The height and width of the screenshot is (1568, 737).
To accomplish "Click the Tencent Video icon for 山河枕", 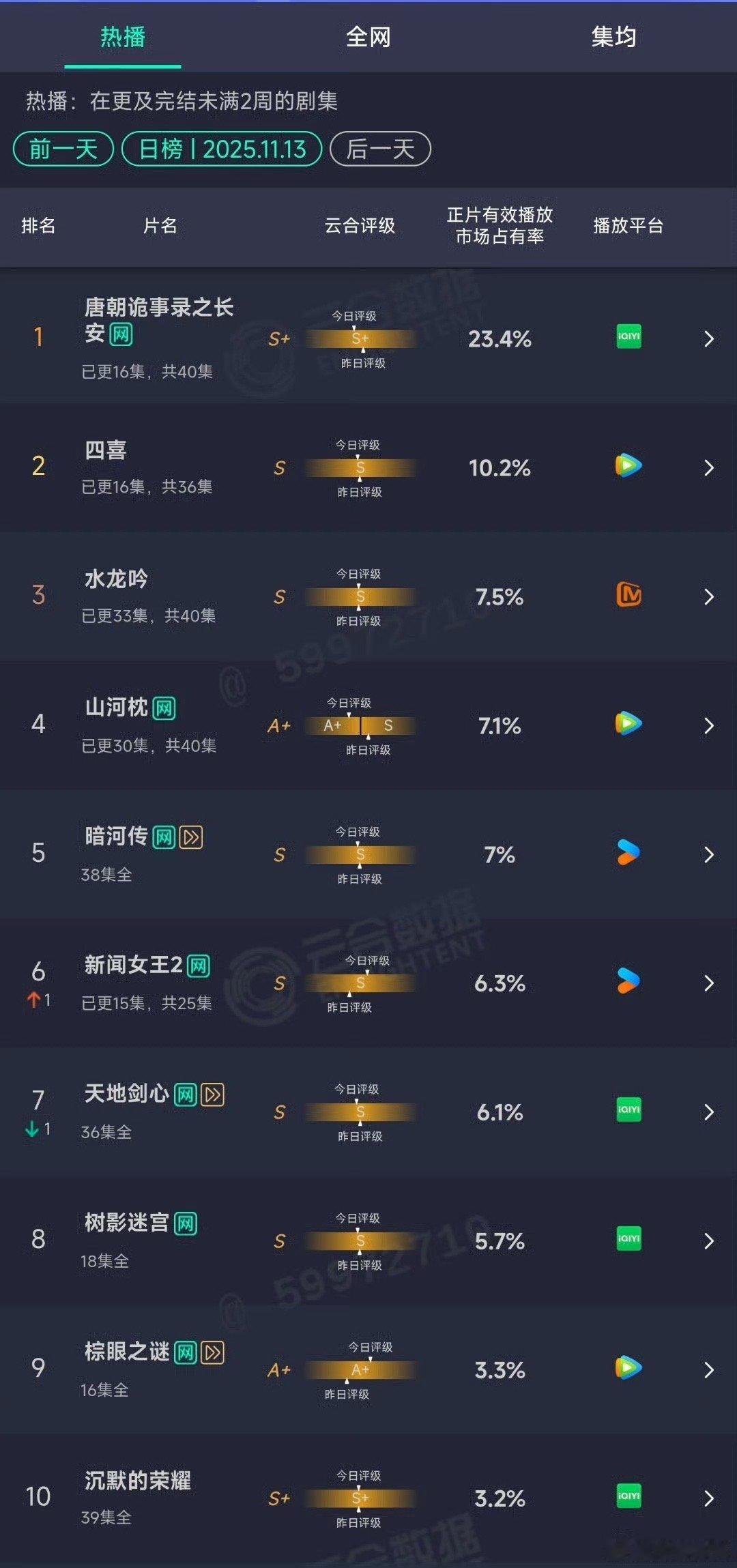I will (x=627, y=725).
